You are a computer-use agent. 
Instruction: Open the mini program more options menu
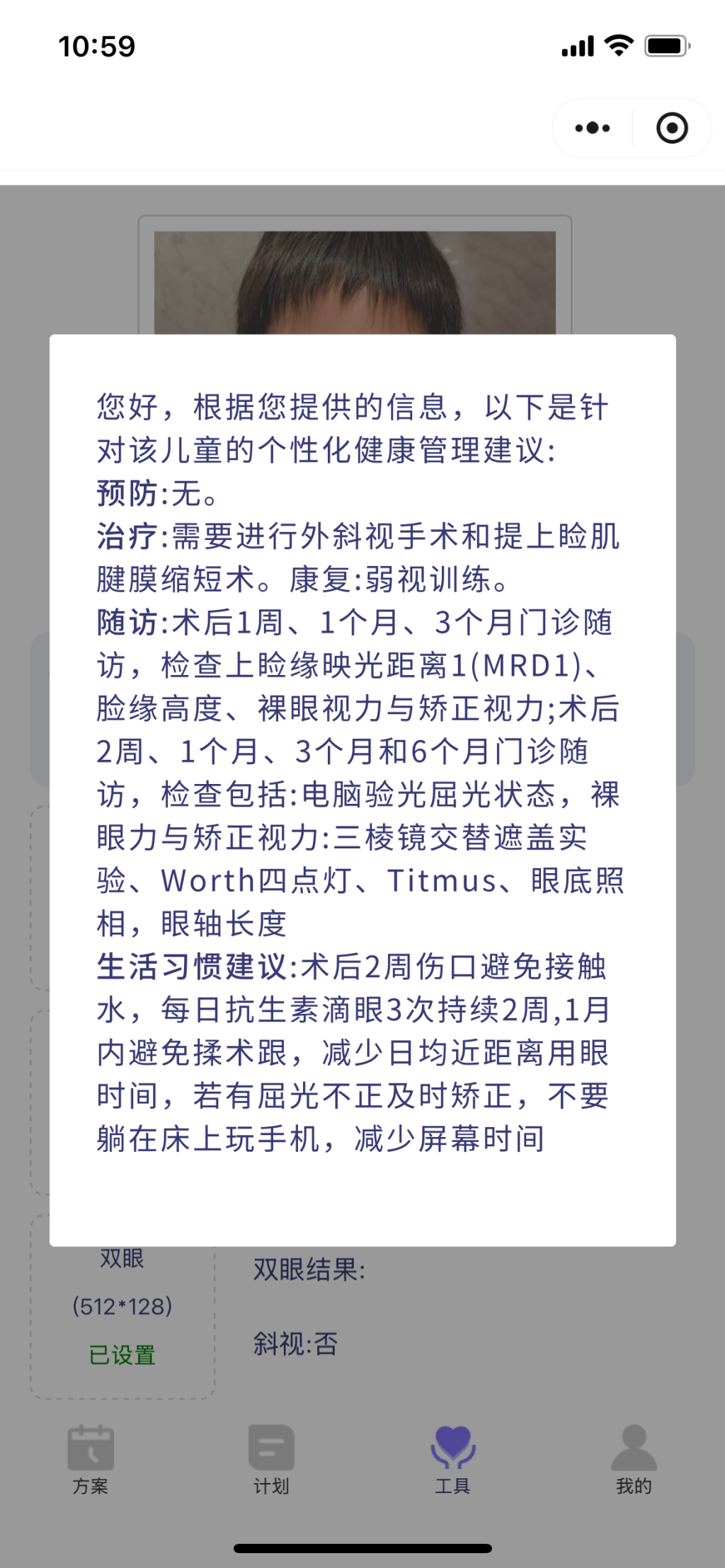[x=593, y=128]
